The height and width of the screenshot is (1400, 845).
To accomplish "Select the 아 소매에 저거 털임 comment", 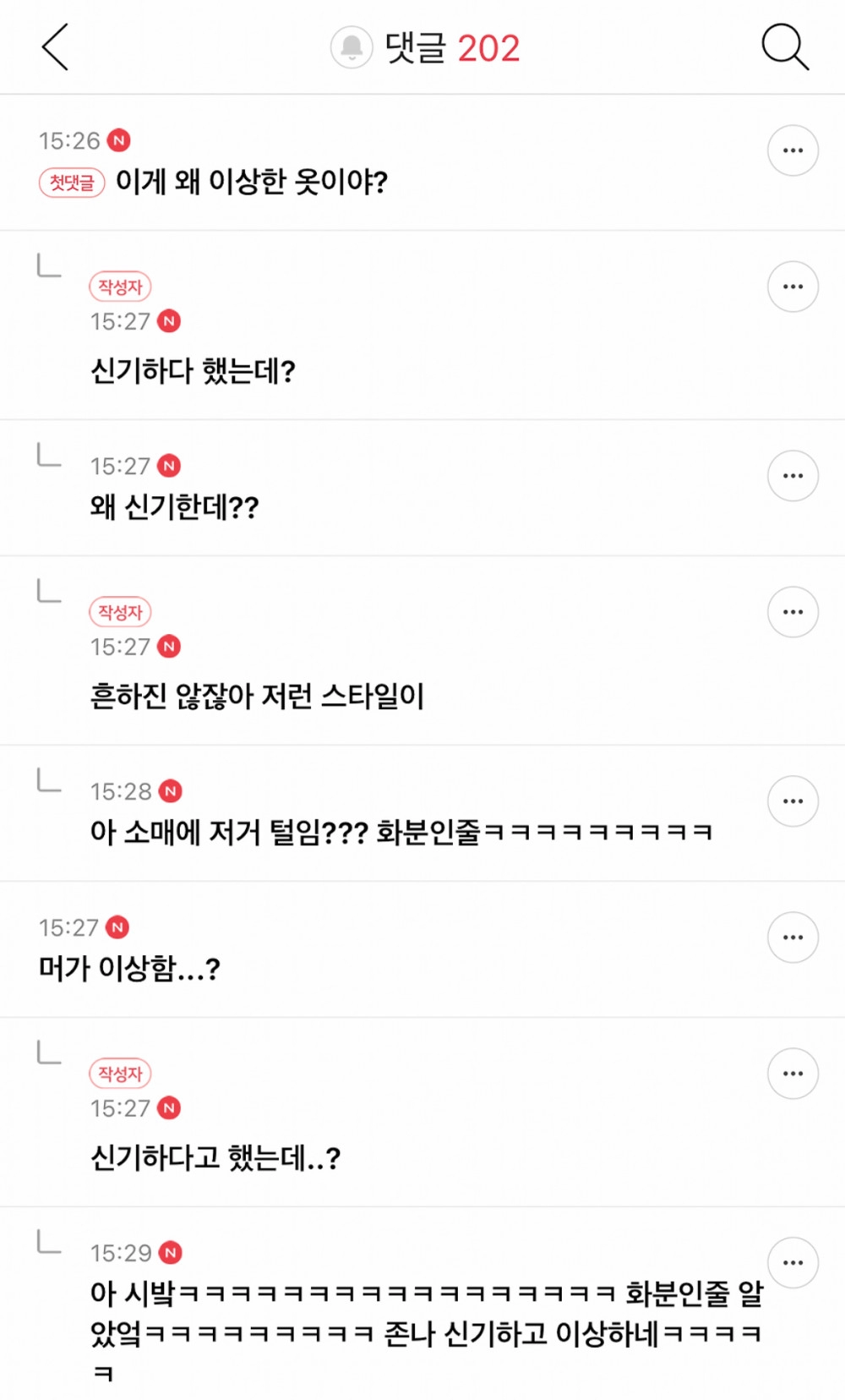I will pyautogui.click(x=402, y=832).
